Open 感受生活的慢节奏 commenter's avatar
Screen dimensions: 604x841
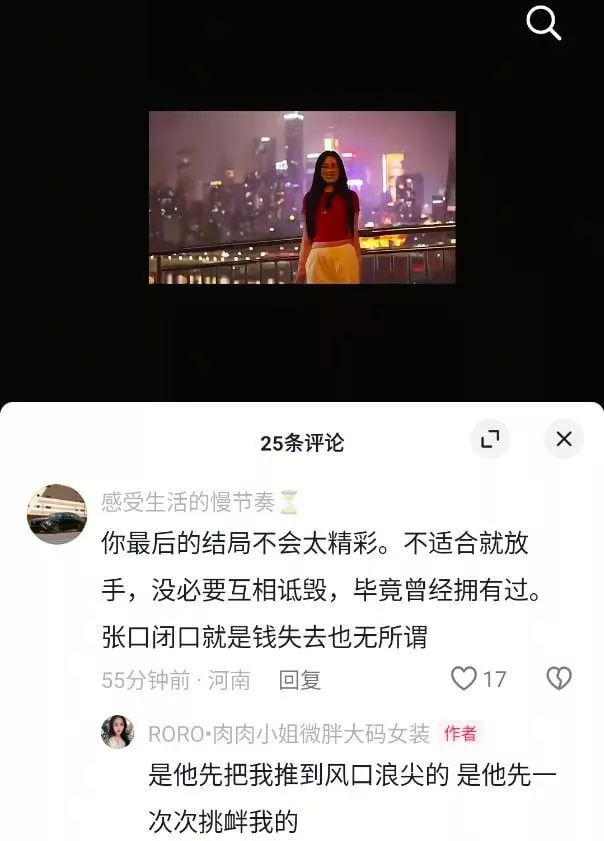tap(56, 514)
